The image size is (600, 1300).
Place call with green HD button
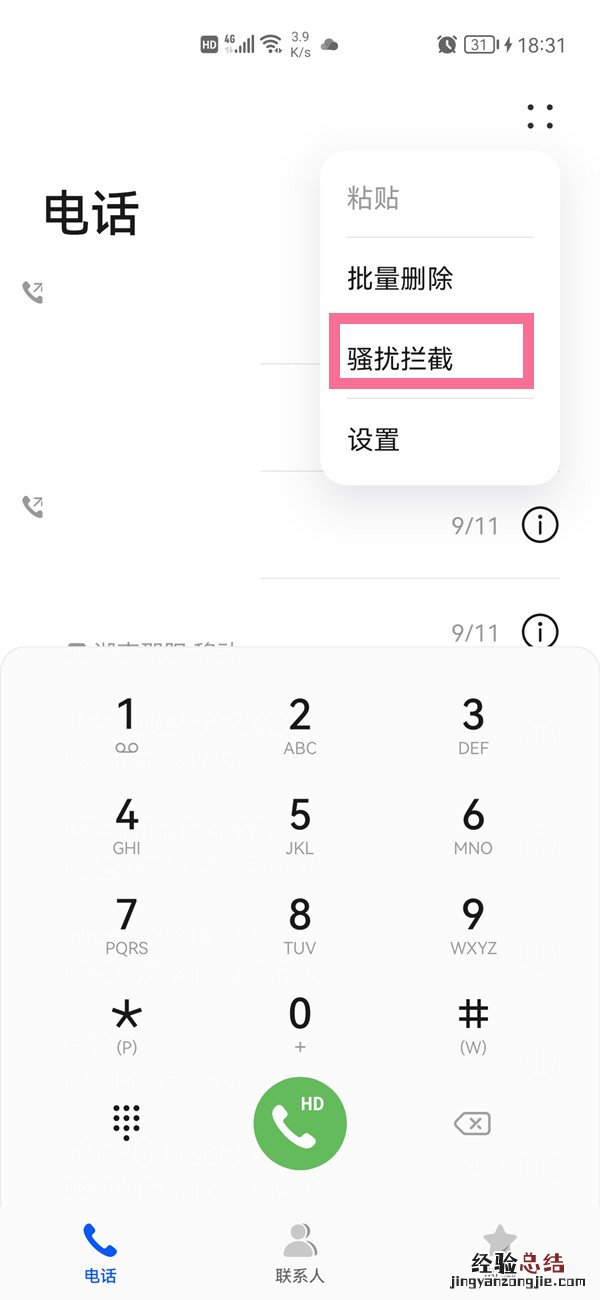[x=300, y=1124]
